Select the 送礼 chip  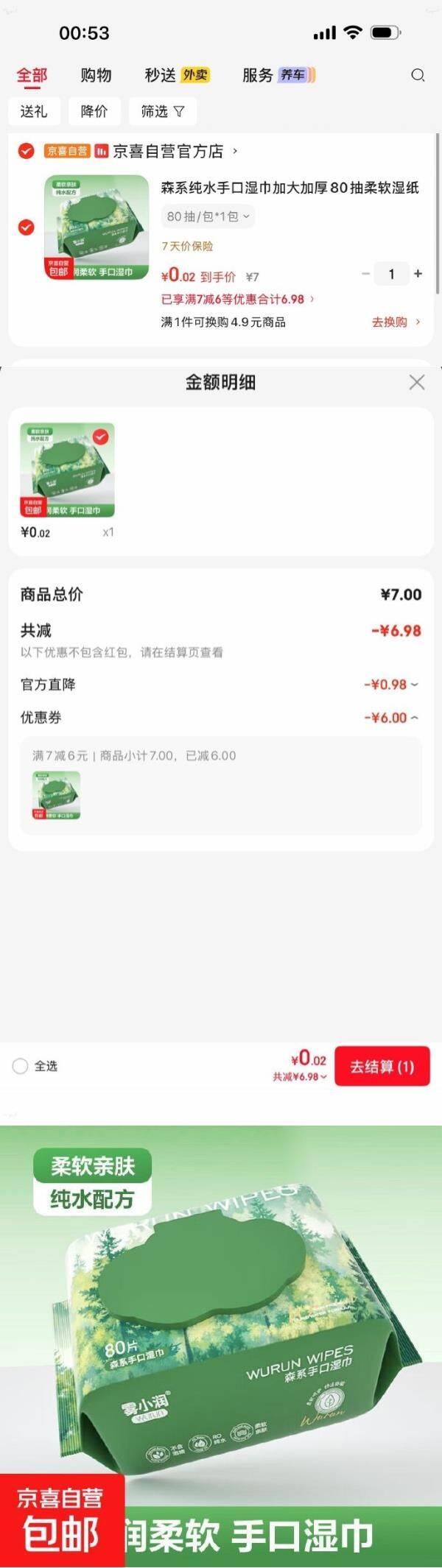coord(34,111)
